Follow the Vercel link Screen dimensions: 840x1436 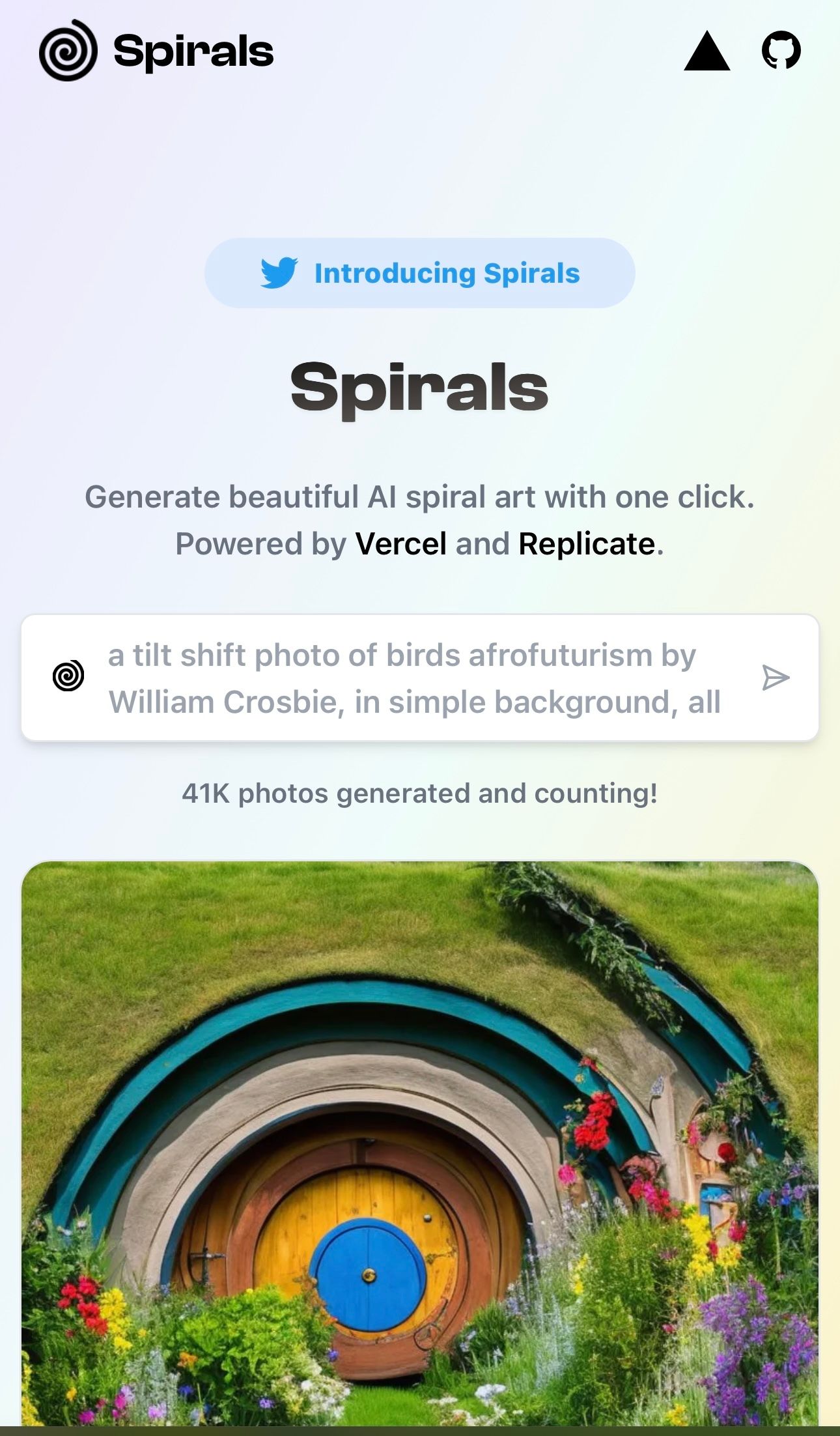click(x=400, y=543)
